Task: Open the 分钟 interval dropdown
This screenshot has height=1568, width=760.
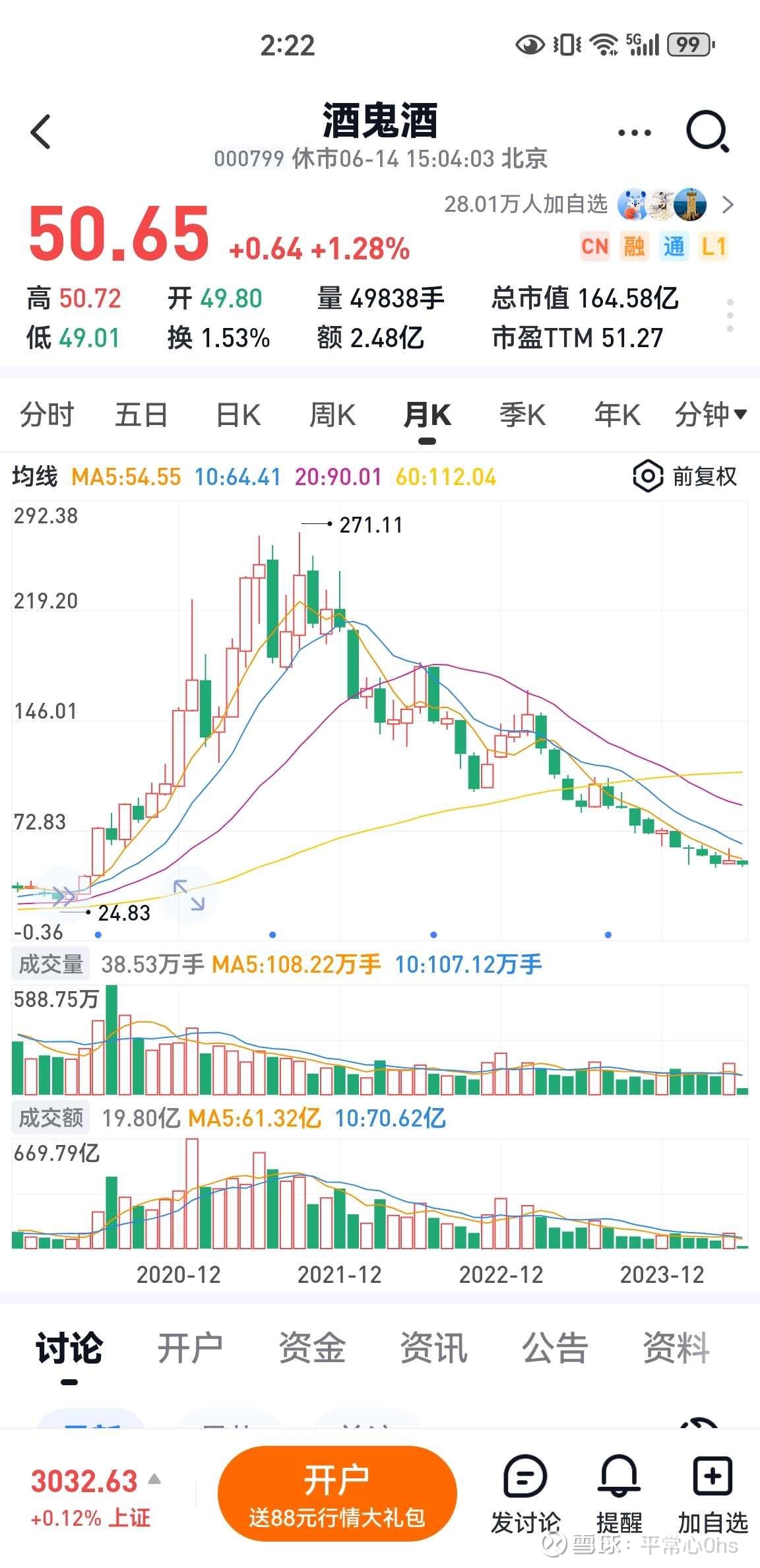Action: (x=710, y=414)
